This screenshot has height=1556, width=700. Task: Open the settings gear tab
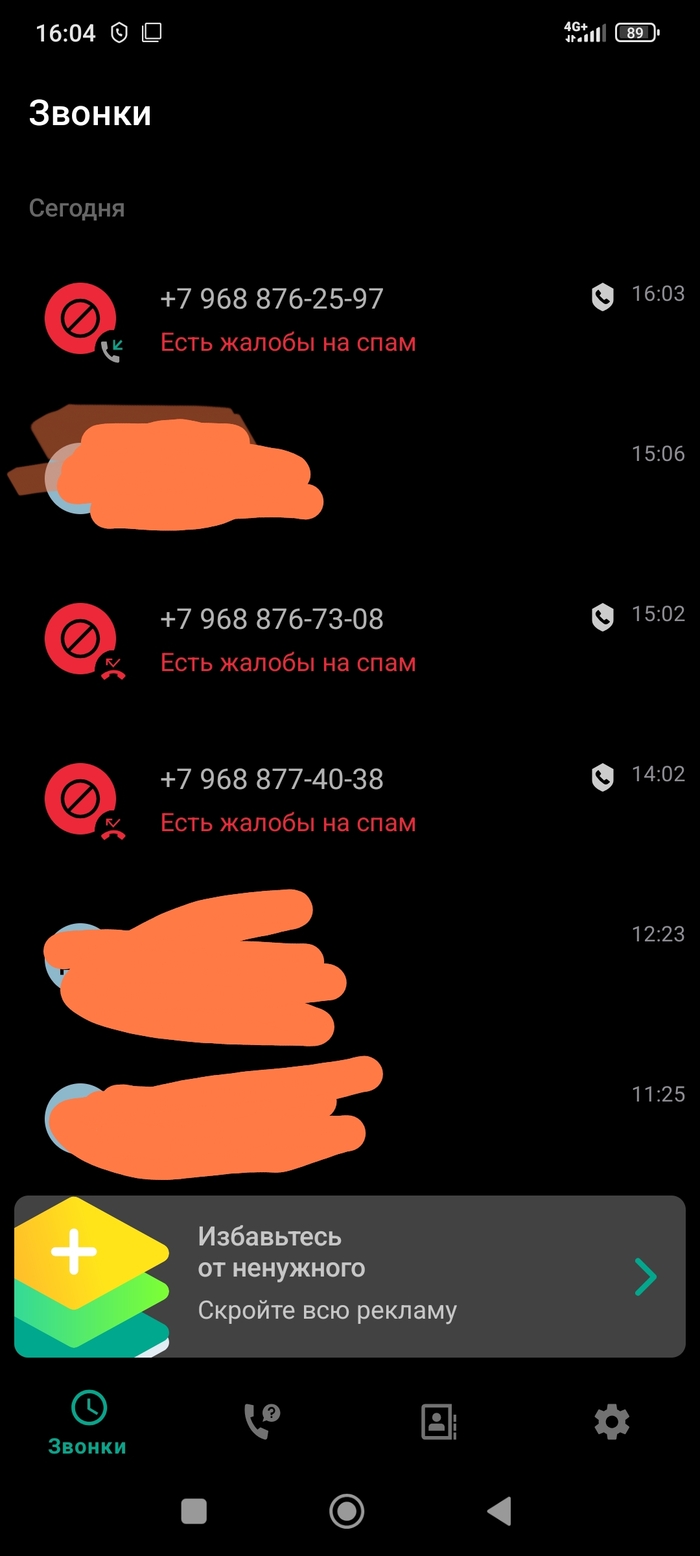[x=611, y=1421]
